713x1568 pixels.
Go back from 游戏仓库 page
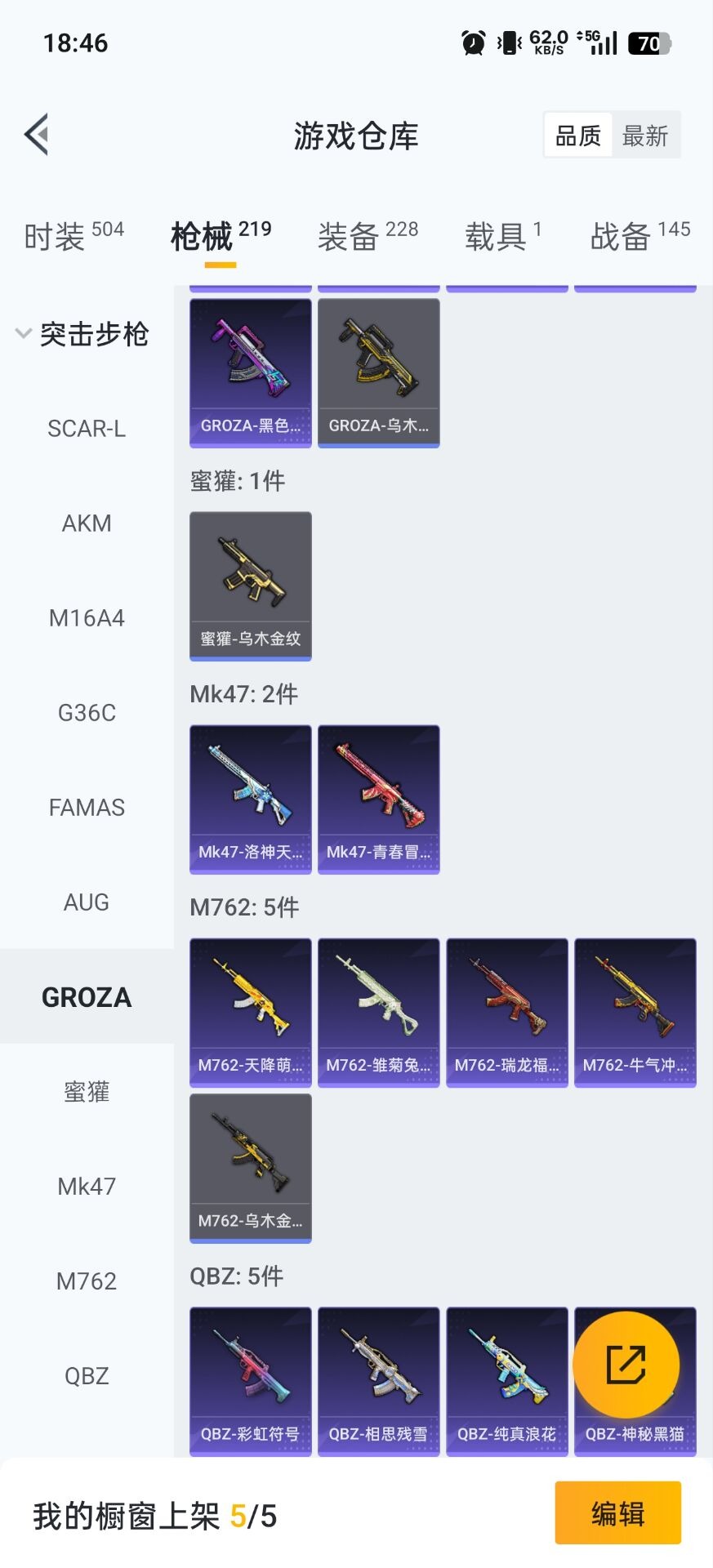[x=37, y=135]
